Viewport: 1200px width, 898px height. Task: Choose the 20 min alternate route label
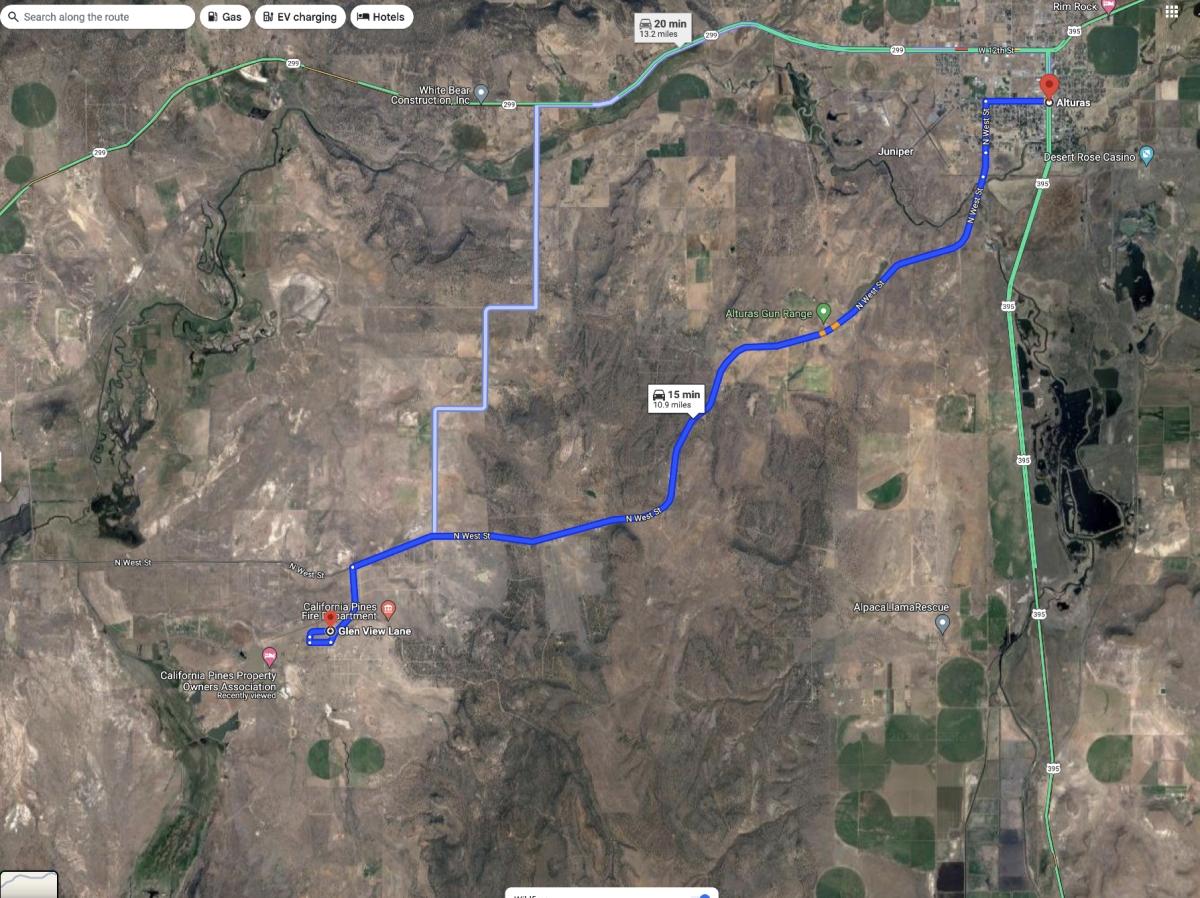(663, 28)
